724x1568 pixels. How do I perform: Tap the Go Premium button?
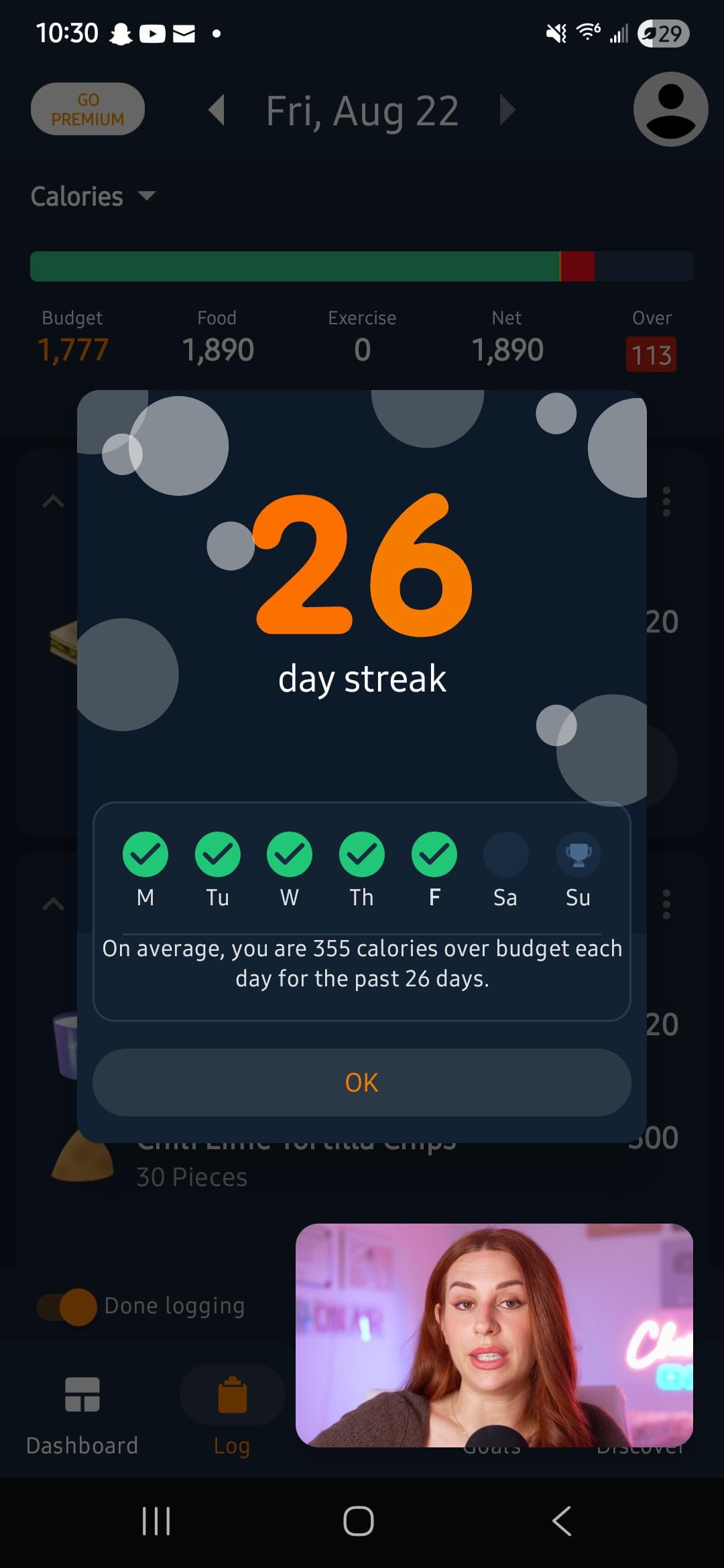[x=88, y=109]
